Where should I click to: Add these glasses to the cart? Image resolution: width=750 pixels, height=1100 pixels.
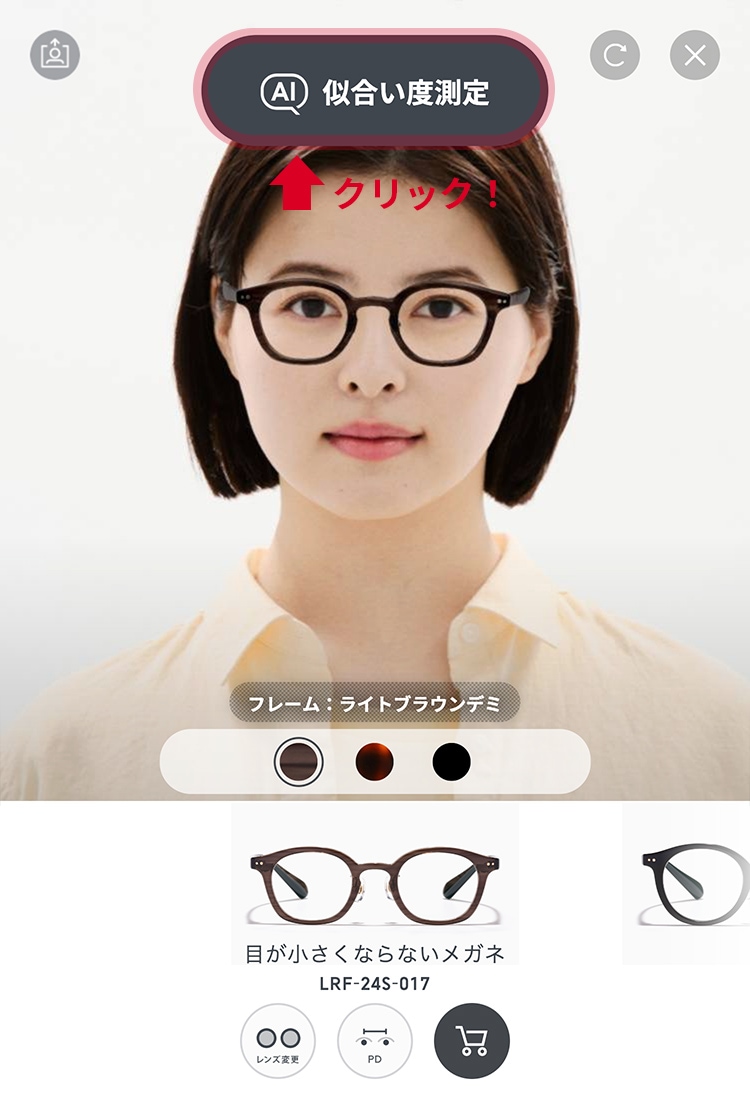click(472, 1041)
